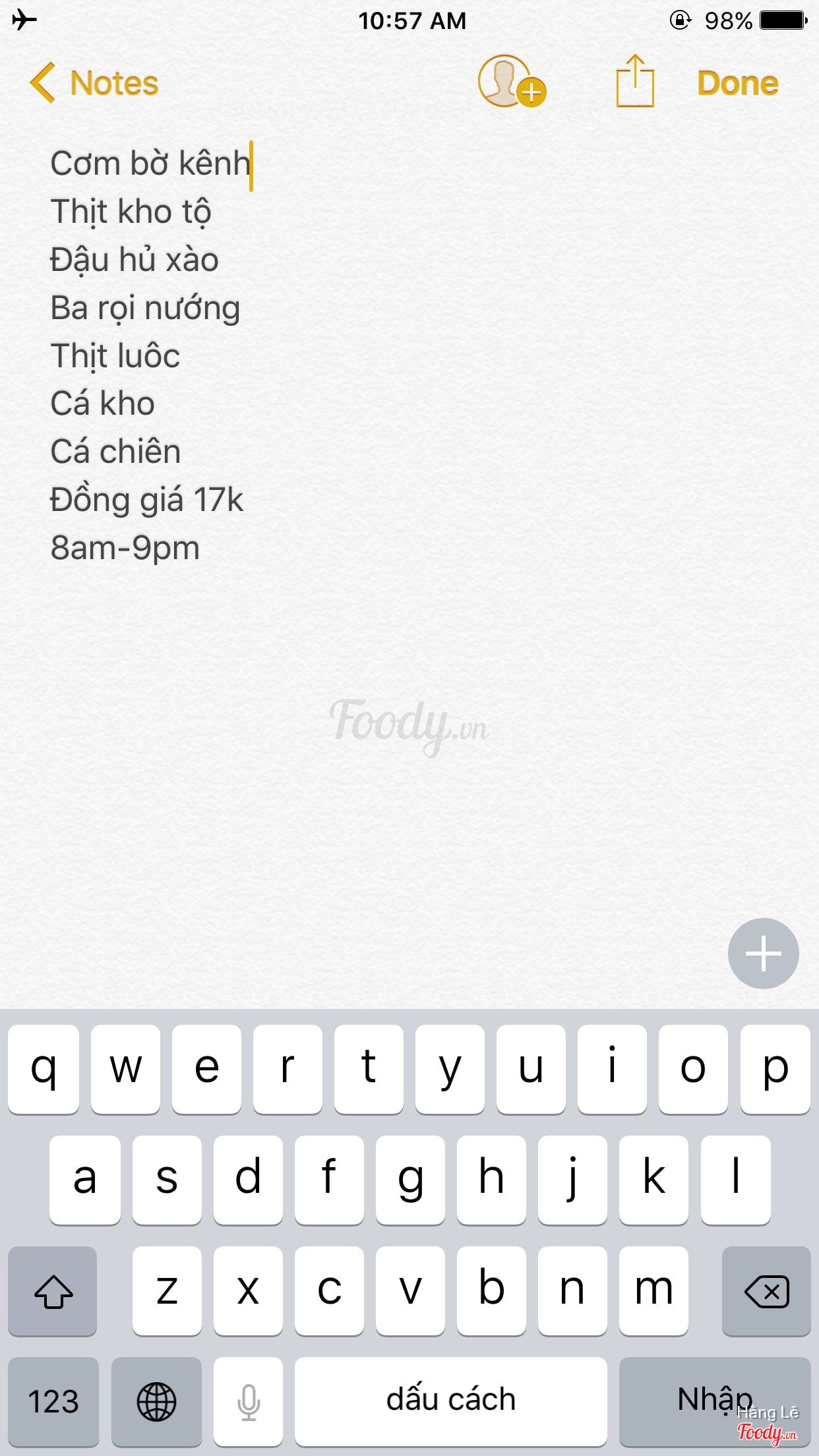Insert a space with dấu cách

(x=450, y=1401)
